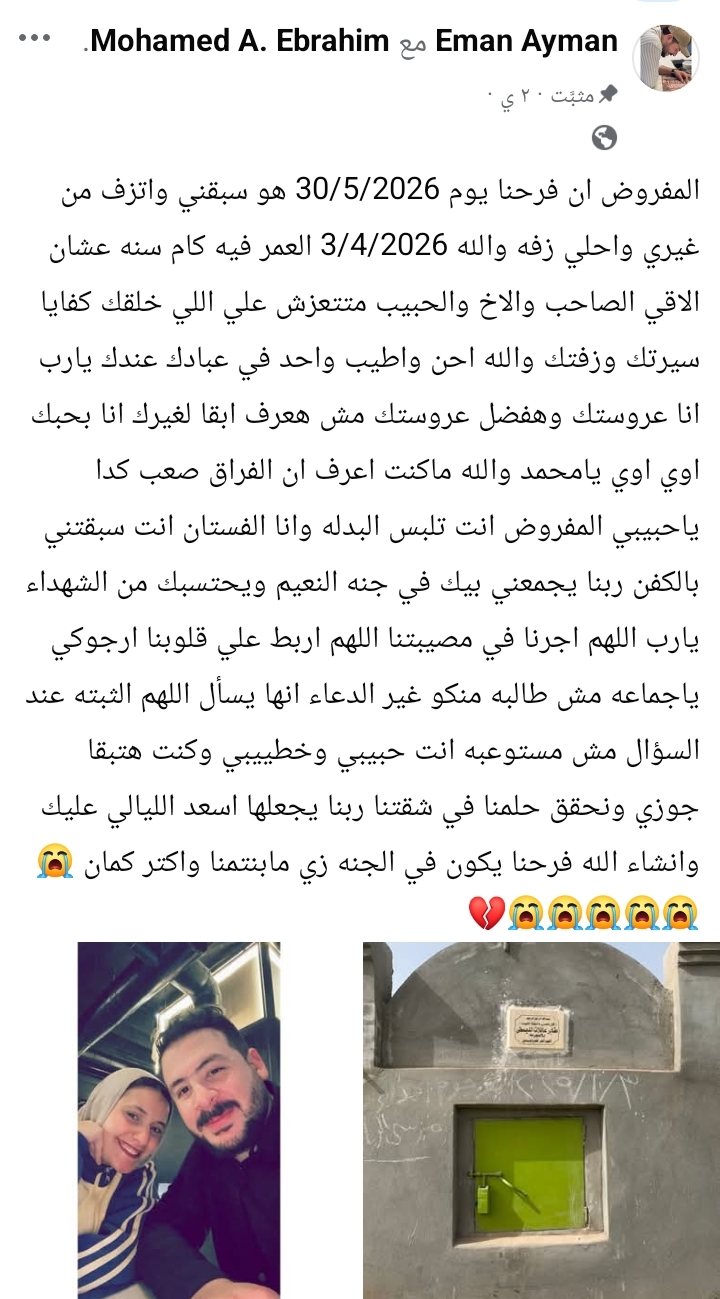The height and width of the screenshot is (1299, 720).
Task: Open the Mohamed A. Ebrahim tagged name
Action: coord(240,42)
